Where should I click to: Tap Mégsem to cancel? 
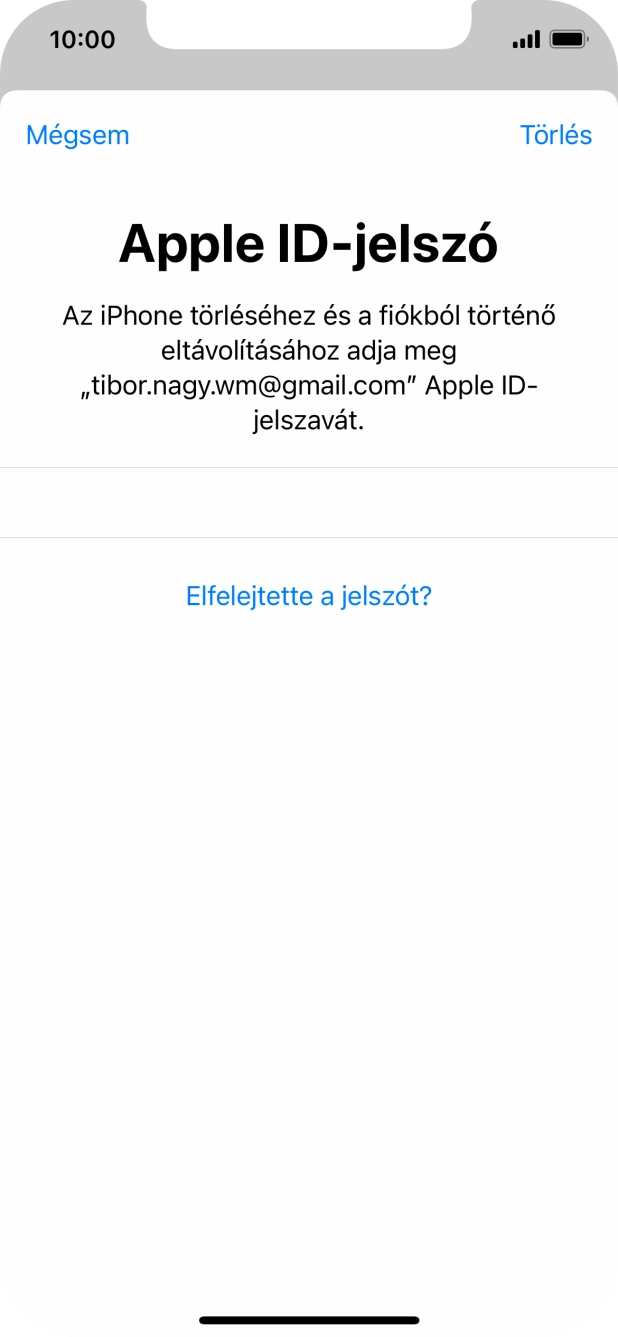(x=78, y=135)
